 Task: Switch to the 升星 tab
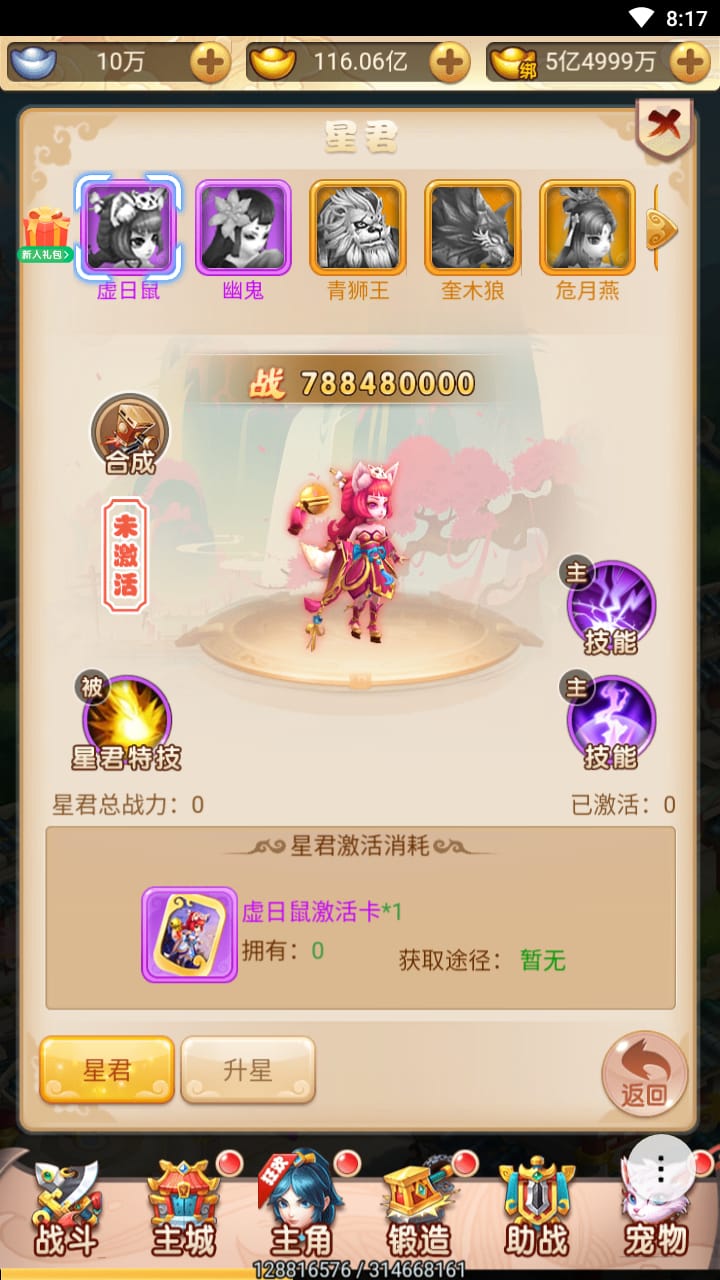(x=248, y=1070)
